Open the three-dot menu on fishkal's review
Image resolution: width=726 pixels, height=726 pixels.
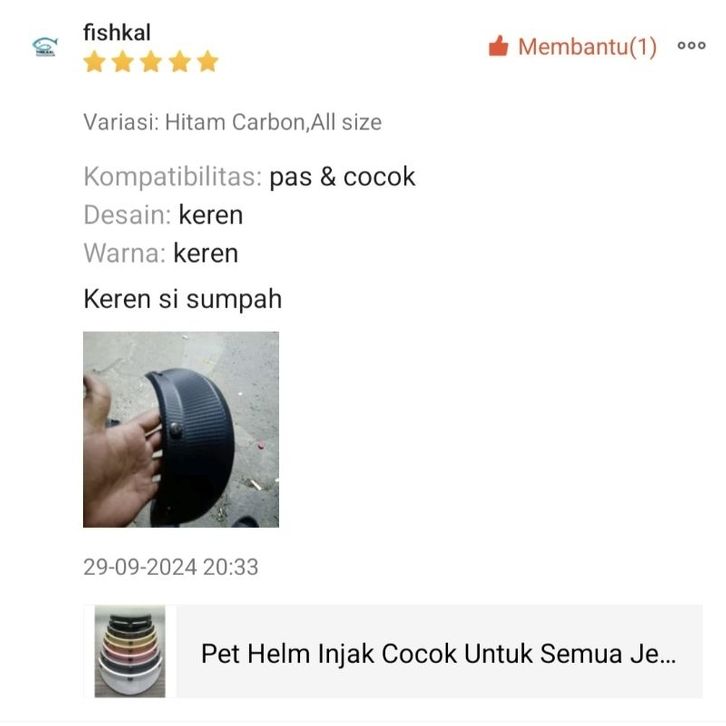[x=691, y=45]
